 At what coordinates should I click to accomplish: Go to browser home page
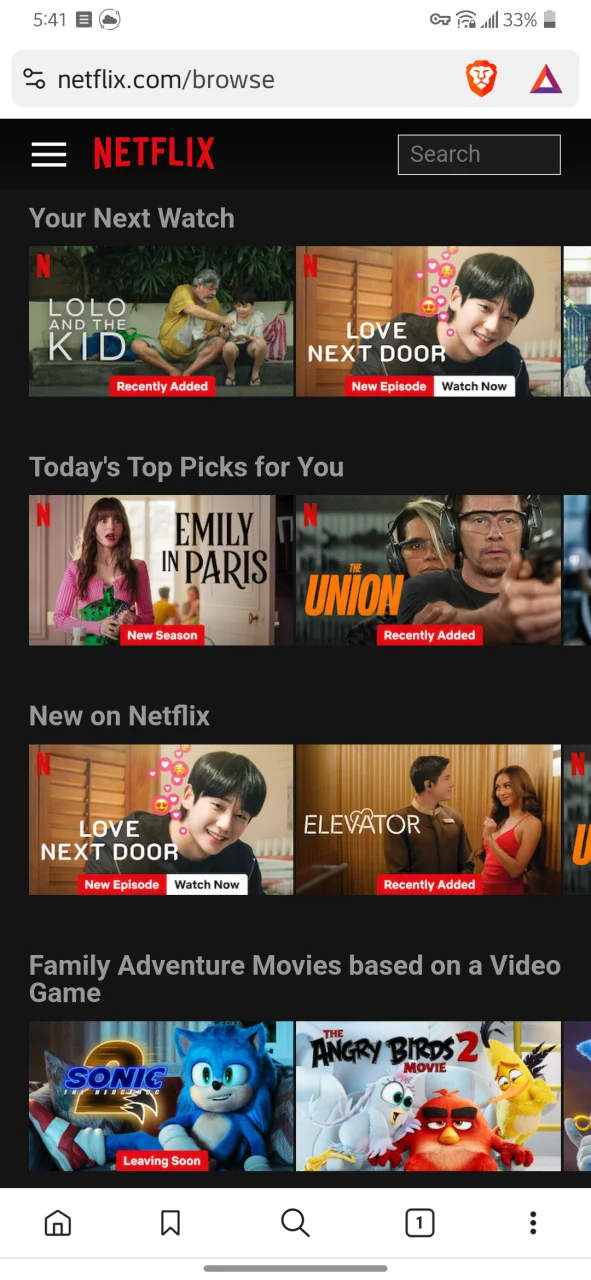tap(58, 1222)
